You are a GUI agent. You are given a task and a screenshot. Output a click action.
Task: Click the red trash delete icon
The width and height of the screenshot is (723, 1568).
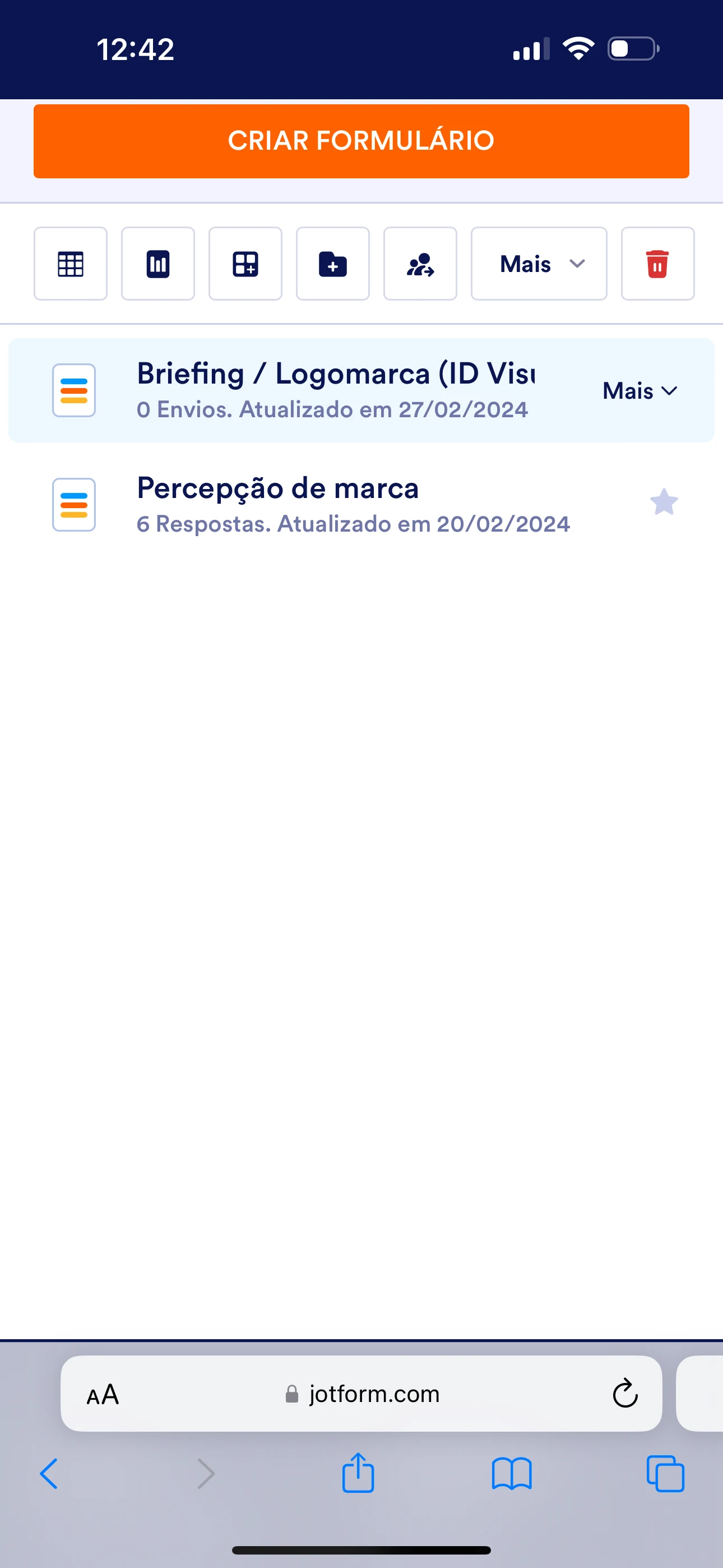coord(657,264)
